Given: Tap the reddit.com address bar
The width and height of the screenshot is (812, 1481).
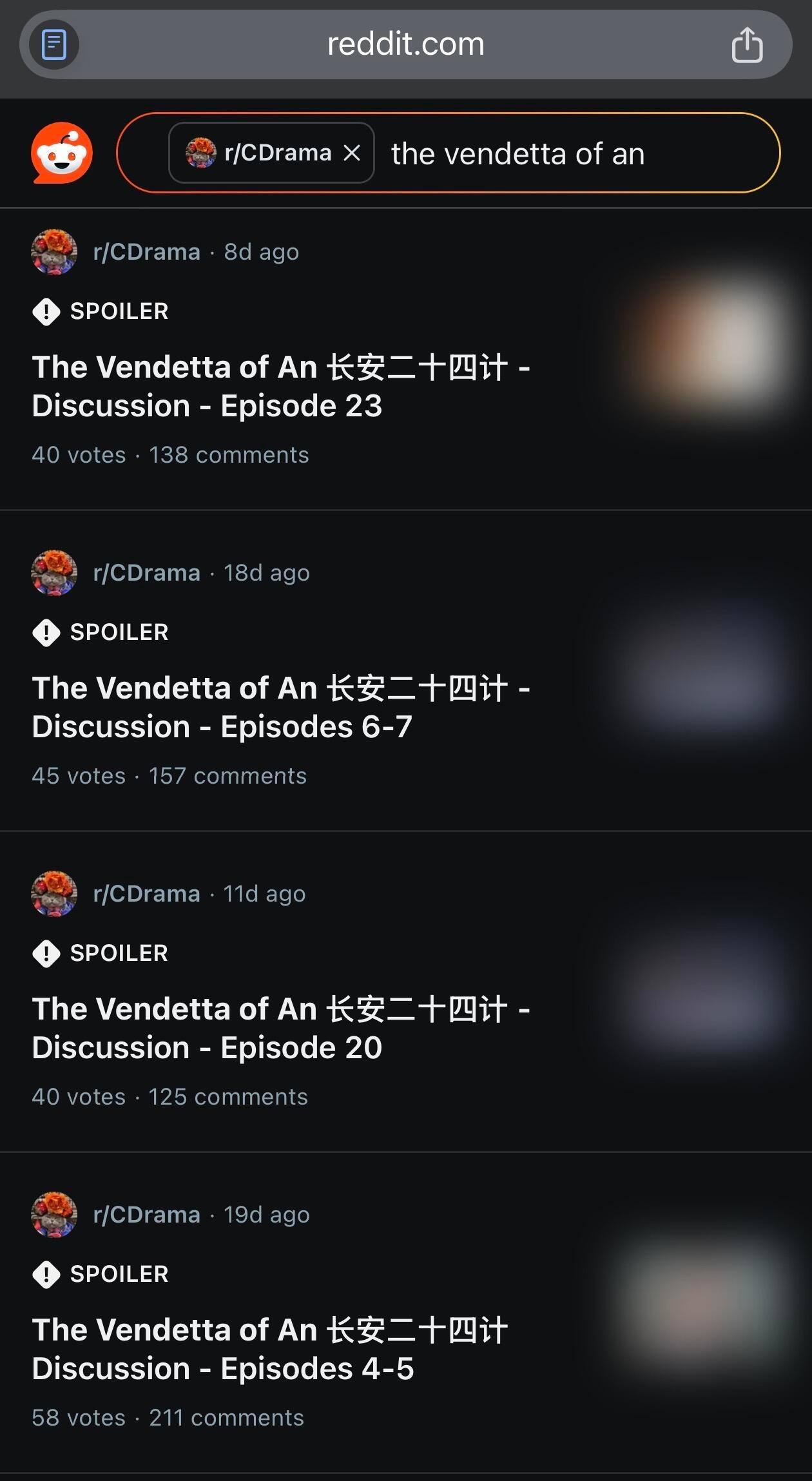Looking at the screenshot, I should pyautogui.click(x=405, y=45).
